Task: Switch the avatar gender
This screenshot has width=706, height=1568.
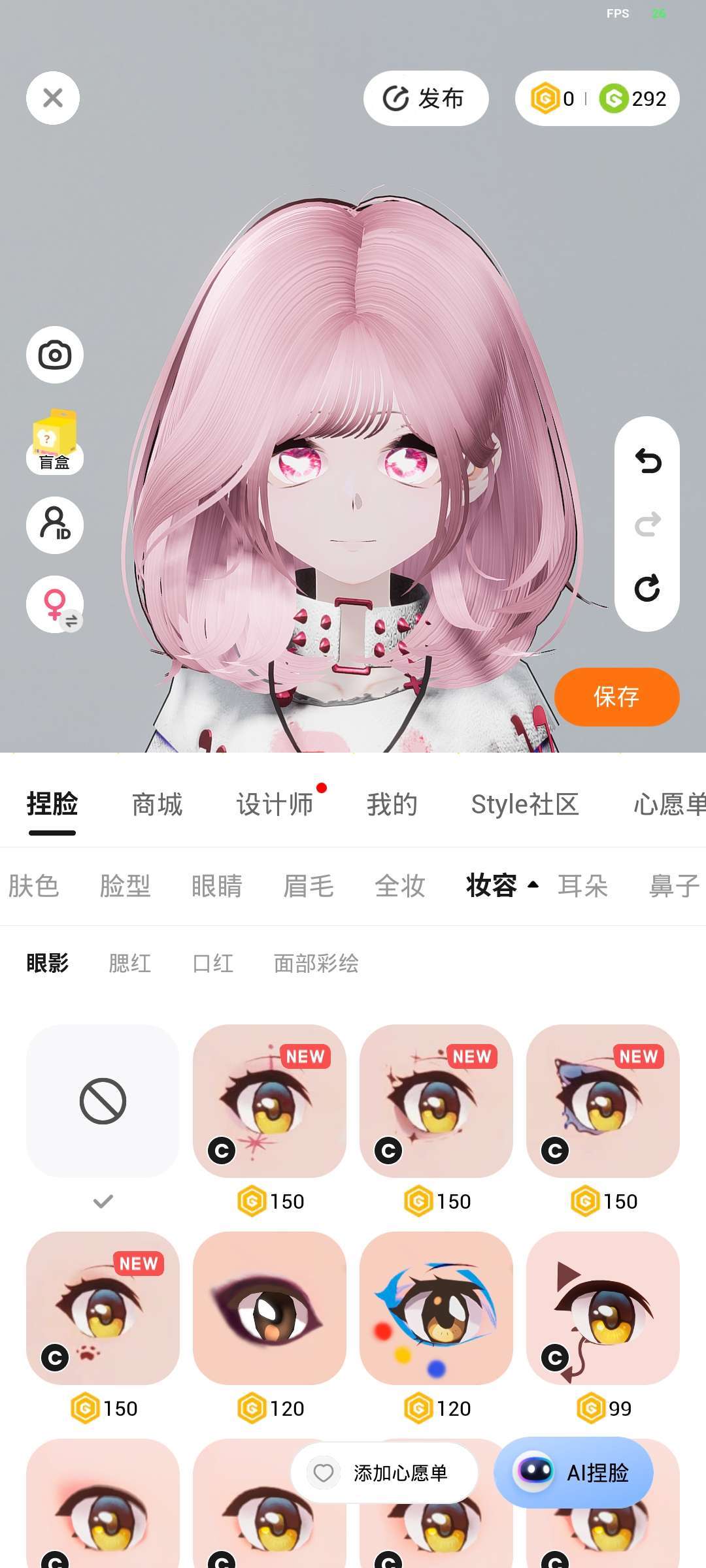Action: point(55,604)
